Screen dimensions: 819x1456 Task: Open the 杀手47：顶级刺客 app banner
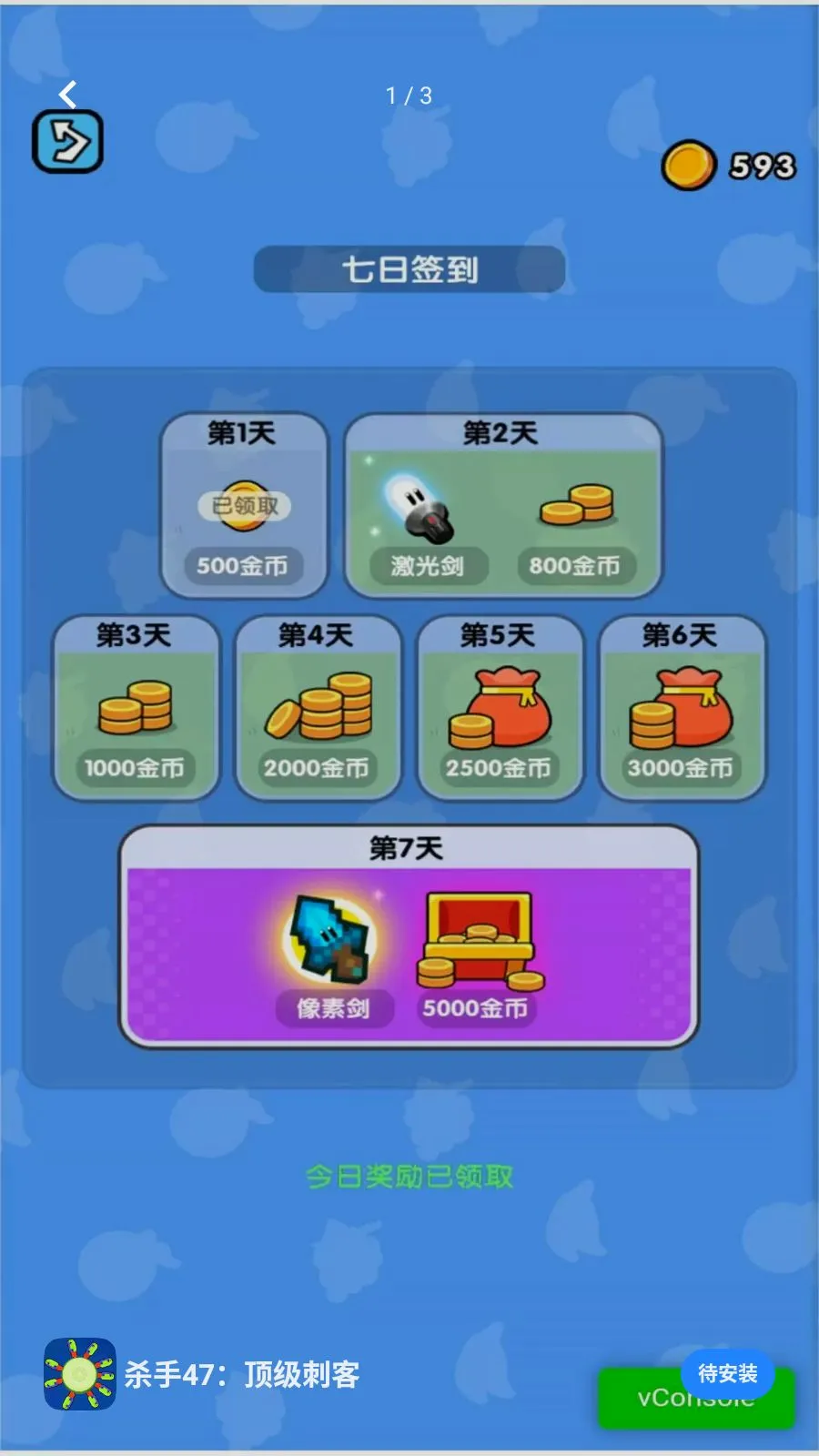click(202, 1374)
